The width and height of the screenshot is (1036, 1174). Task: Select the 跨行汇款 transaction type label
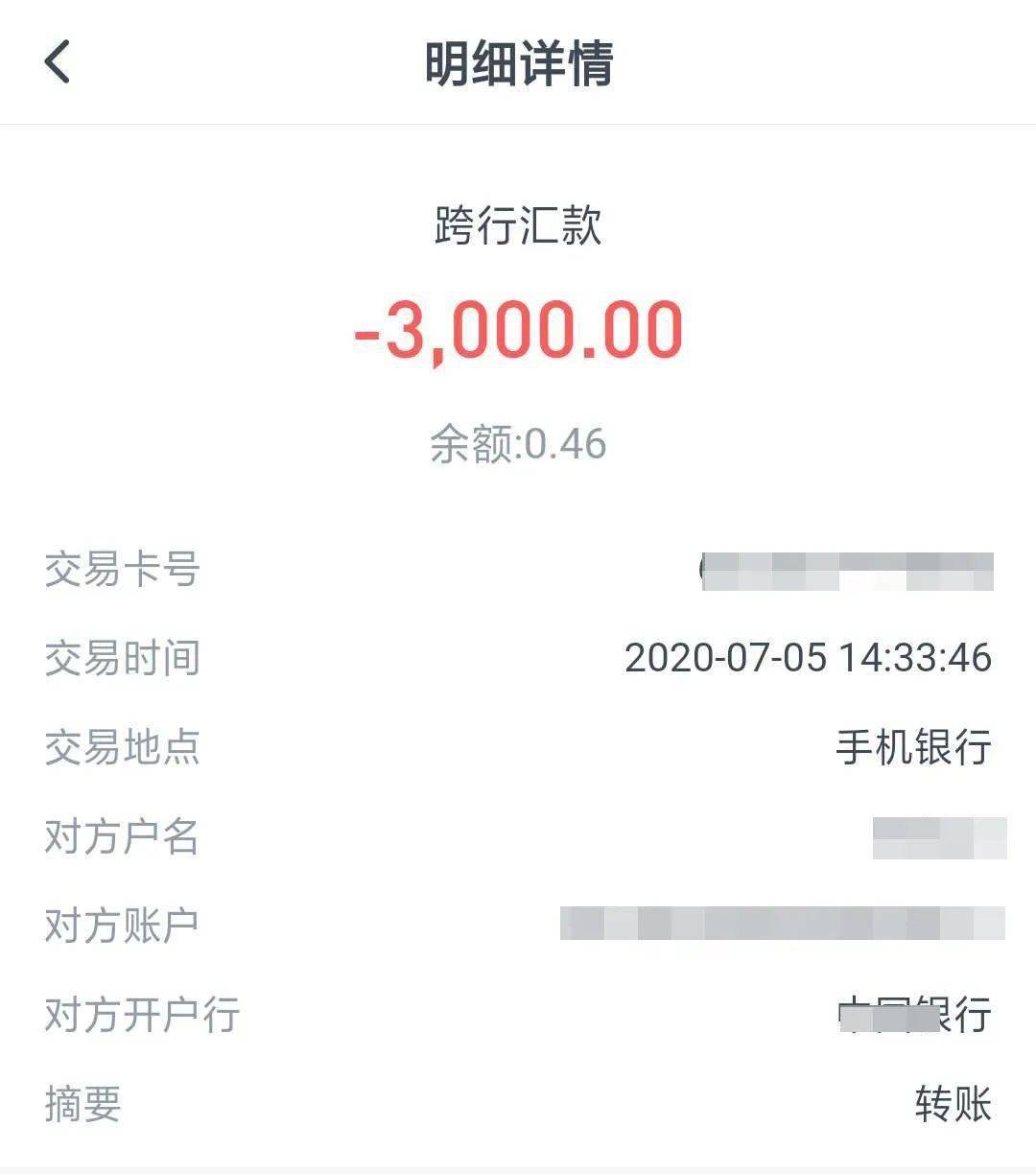tap(518, 227)
